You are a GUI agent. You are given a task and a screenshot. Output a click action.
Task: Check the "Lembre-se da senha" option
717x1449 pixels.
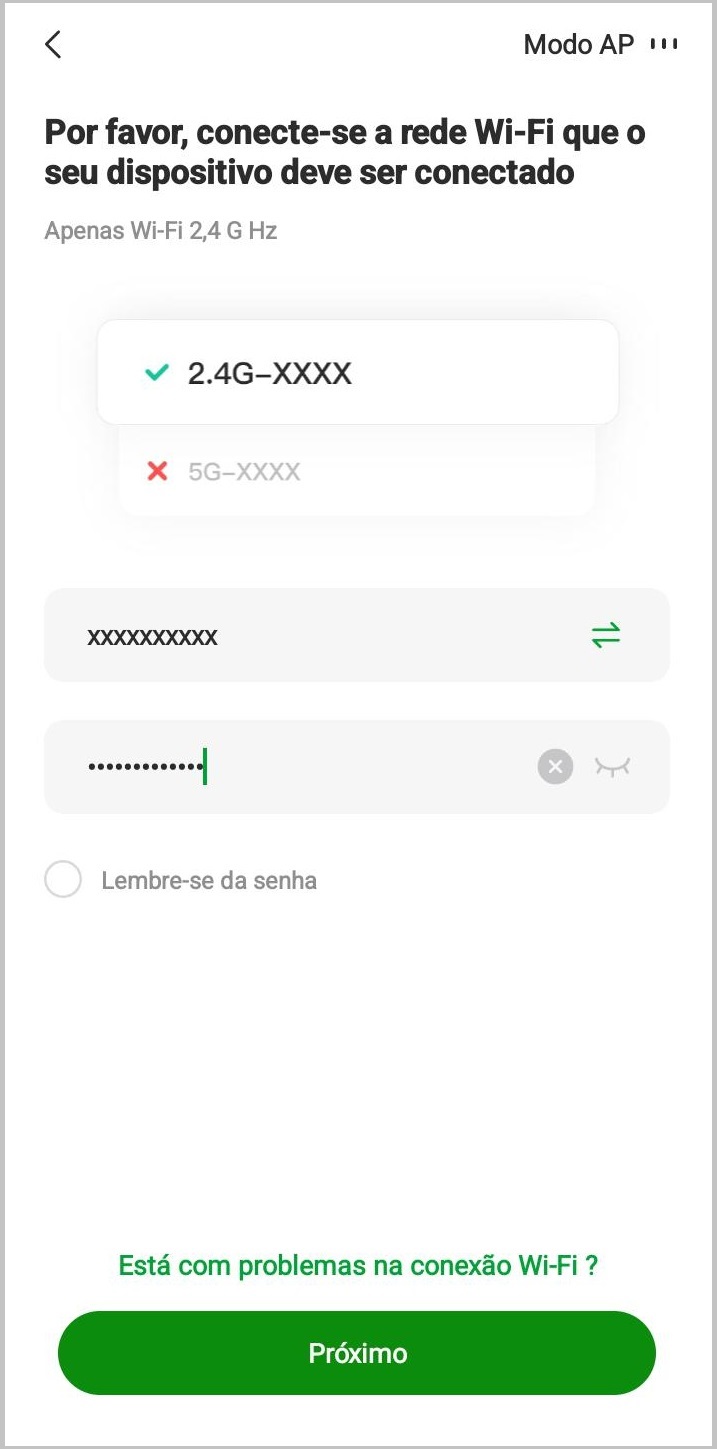pyautogui.click(x=63, y=880)
